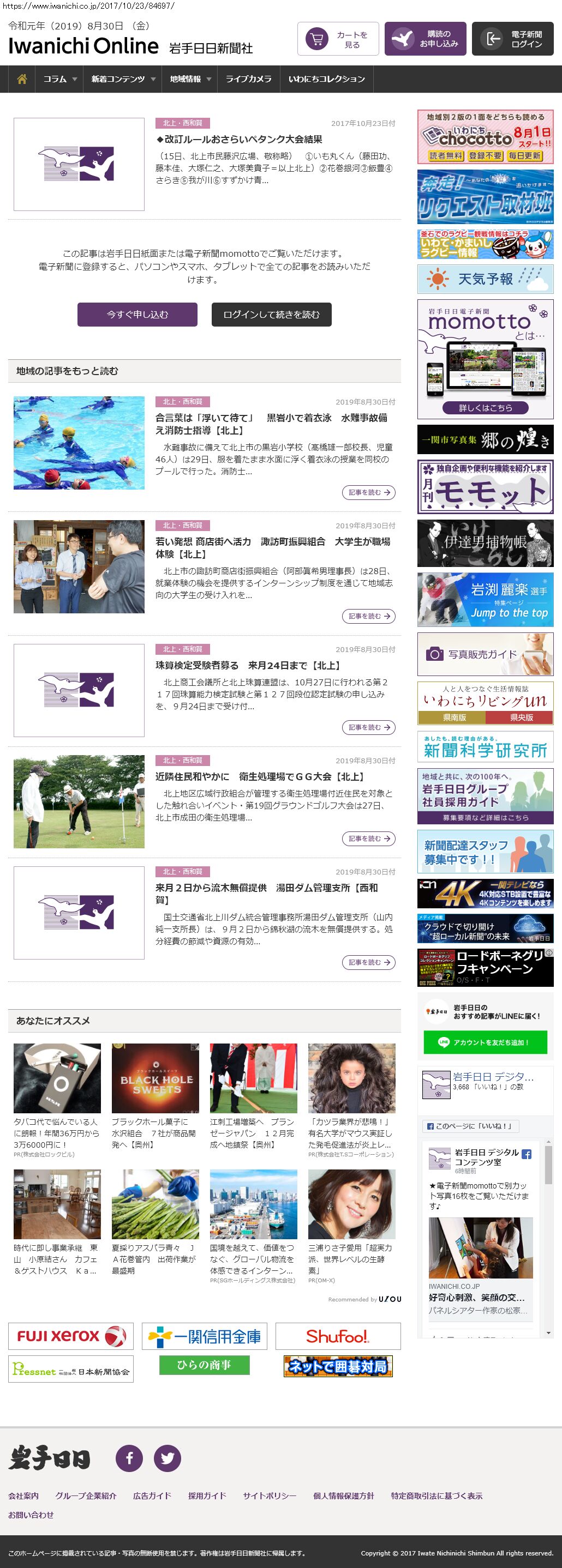
Task: Like the page with このページに「いいね！」
Action: tap(469, 1126)
